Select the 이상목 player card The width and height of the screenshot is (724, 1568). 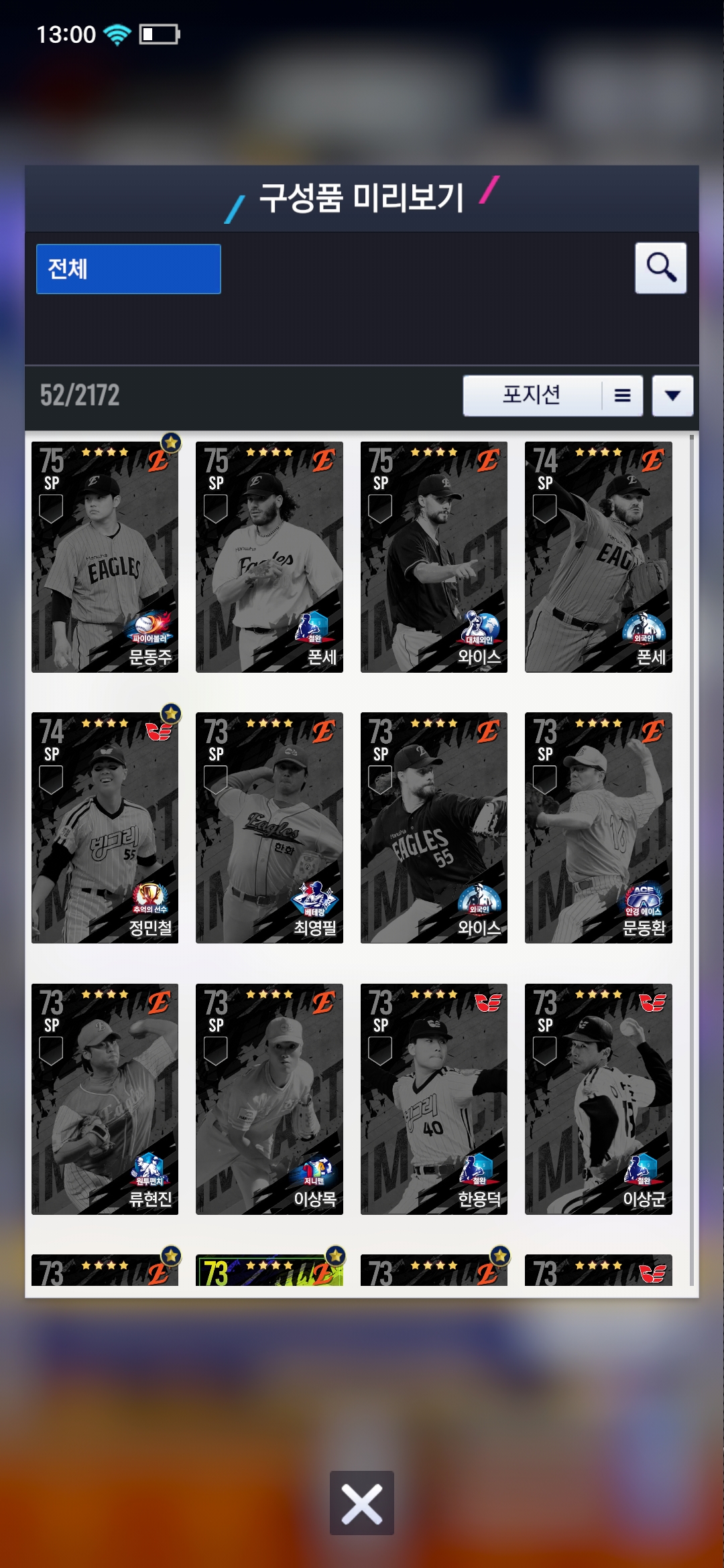[269, 1099]
